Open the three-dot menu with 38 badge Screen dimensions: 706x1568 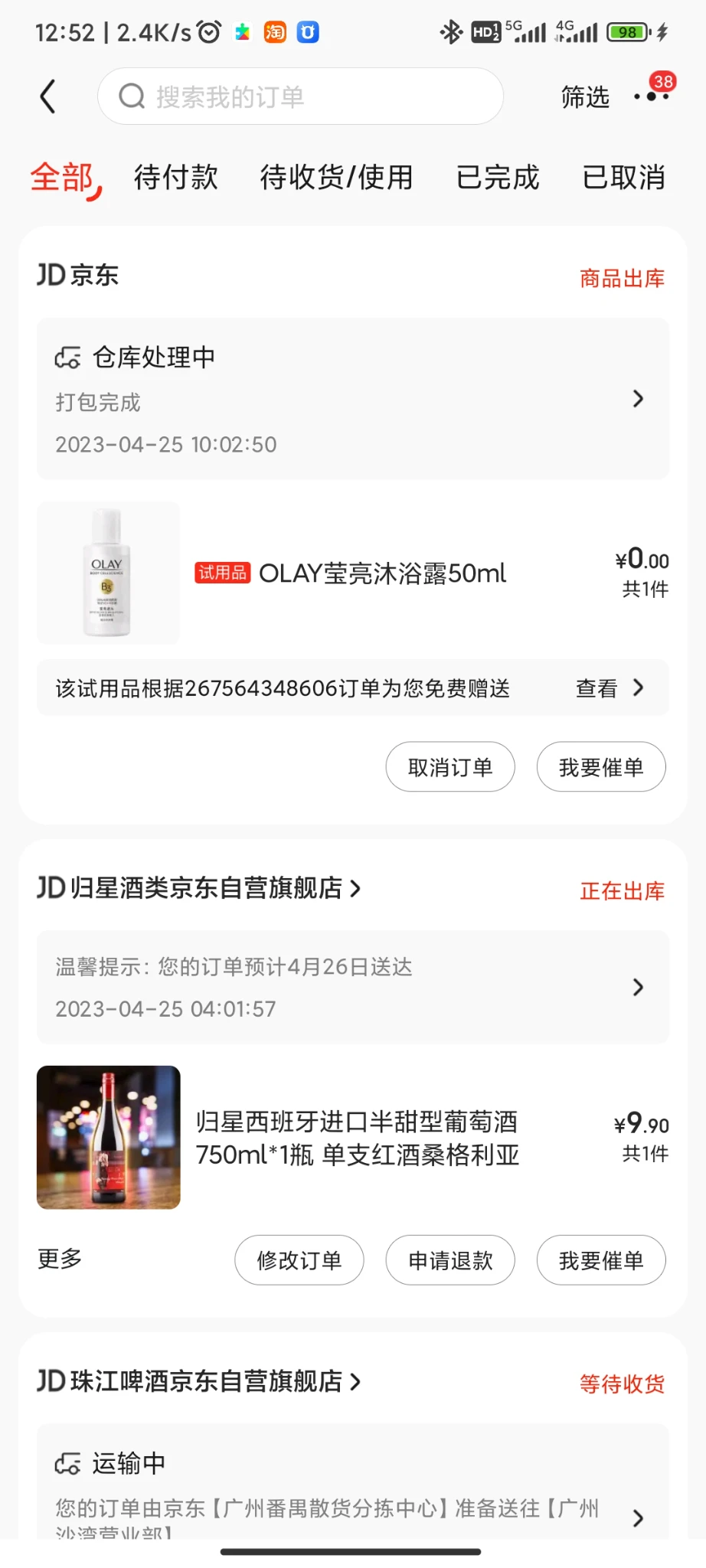coord(651,96)
